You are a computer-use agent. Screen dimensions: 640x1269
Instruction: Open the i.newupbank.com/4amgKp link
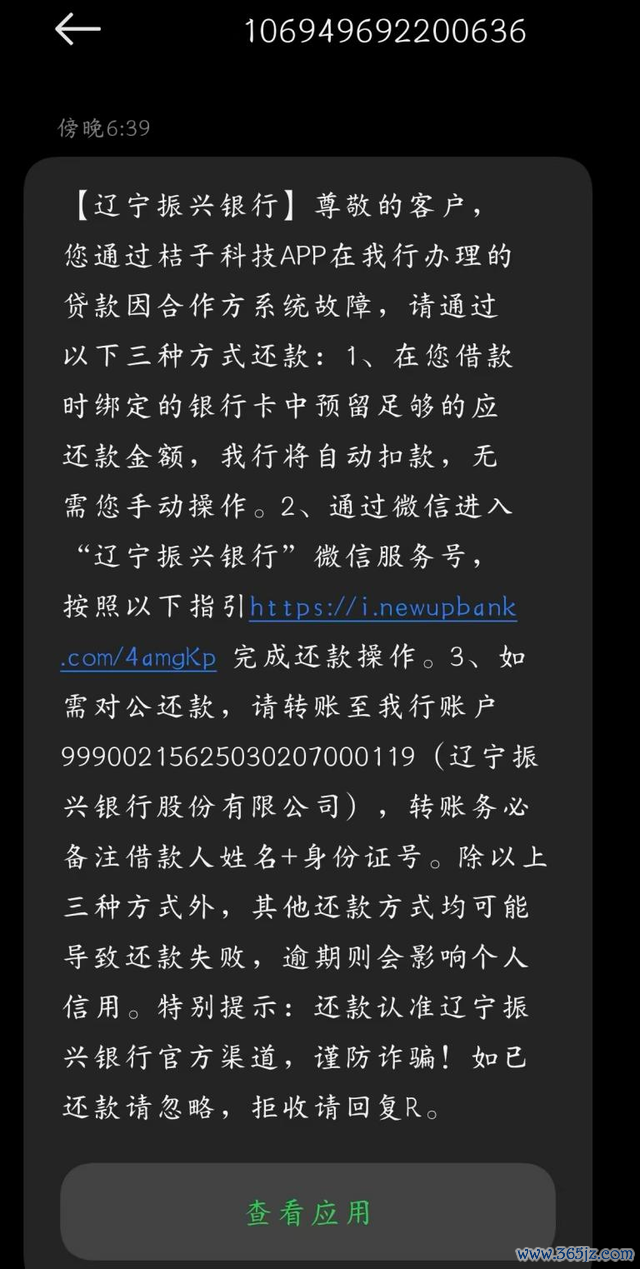[x=383, y=607]
